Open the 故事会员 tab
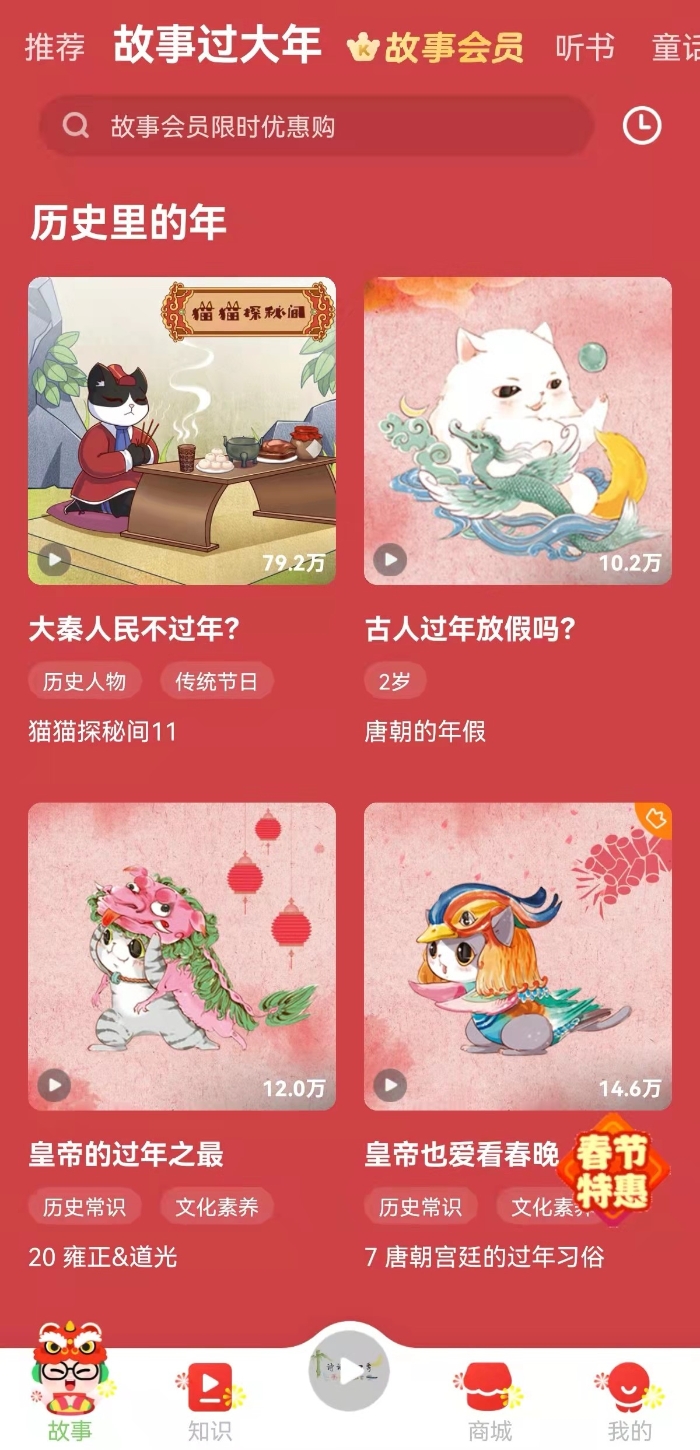 (437, 47)
